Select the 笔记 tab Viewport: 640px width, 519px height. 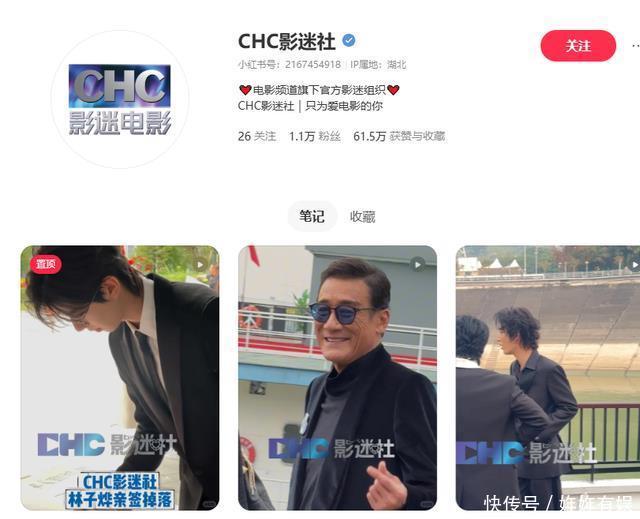tap(312, 216)
